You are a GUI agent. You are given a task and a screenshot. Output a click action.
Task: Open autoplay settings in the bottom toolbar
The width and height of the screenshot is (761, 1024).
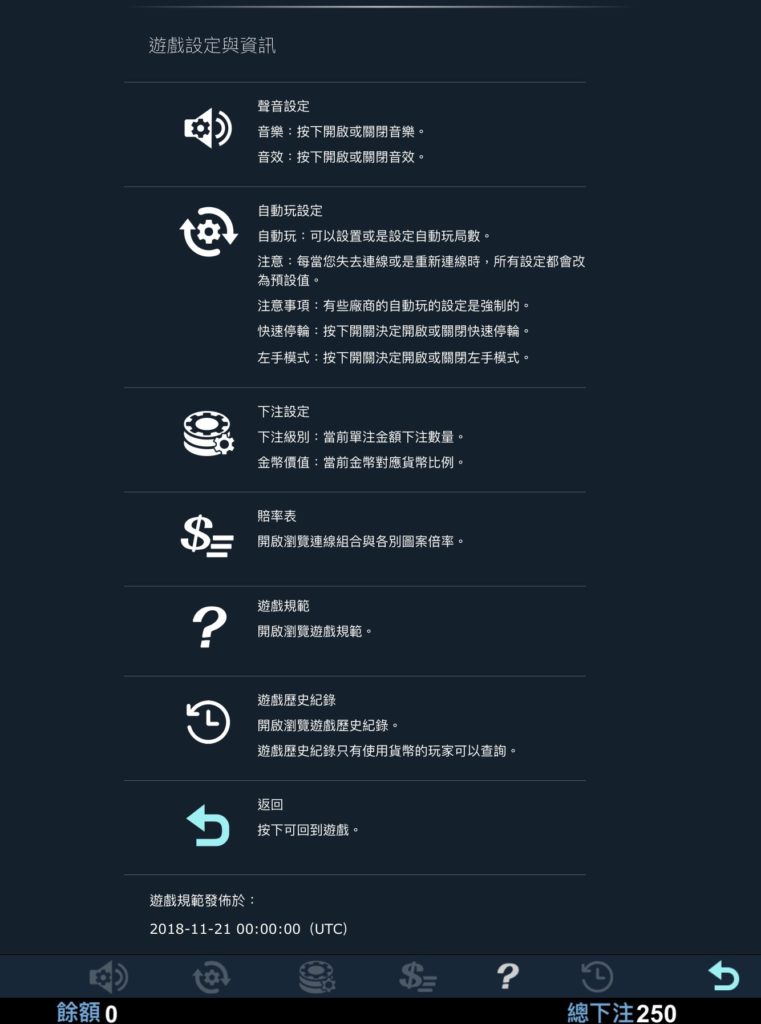(211, 976)
